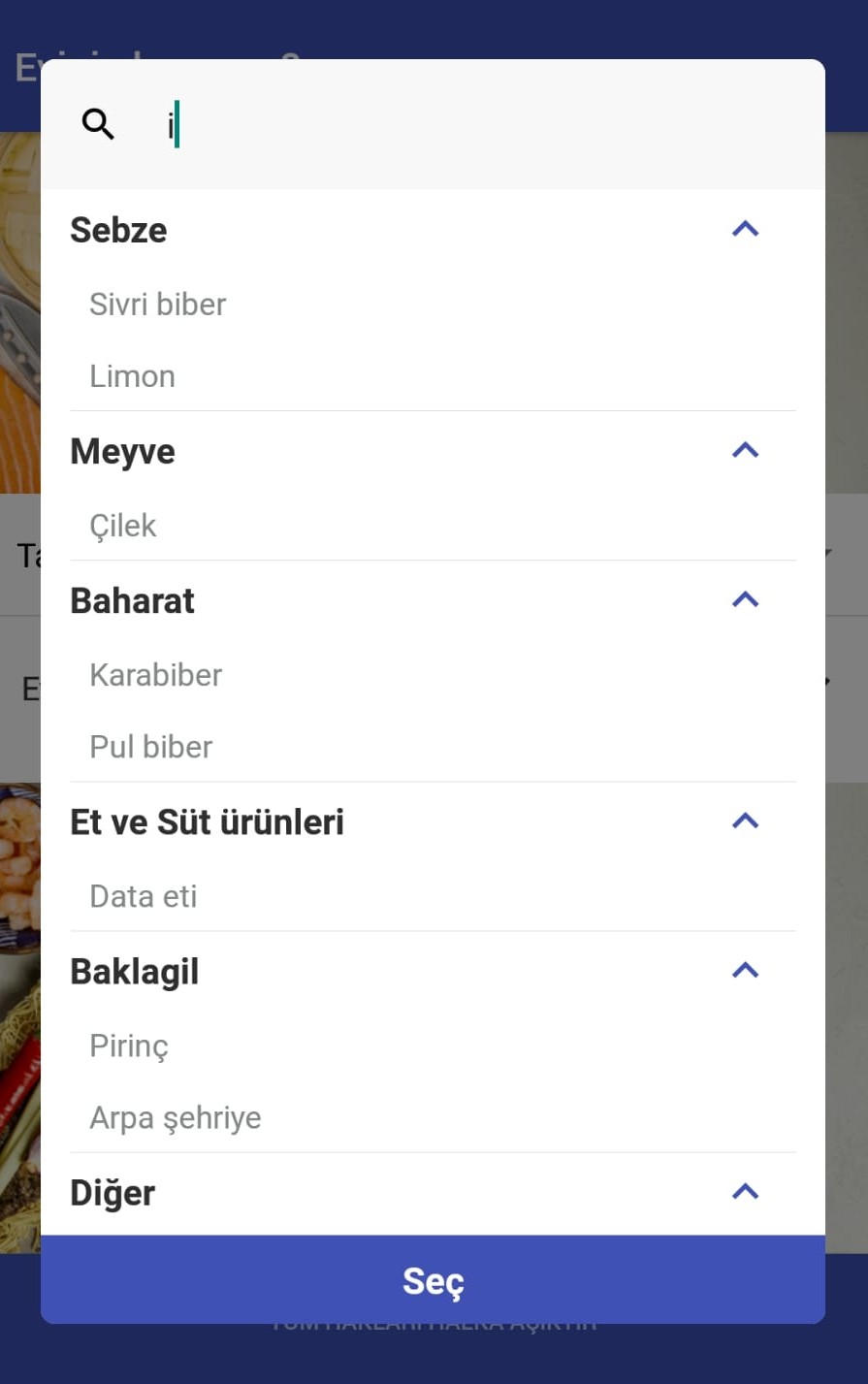Select Pul biber spice

pyautogui.click(x=151, y=747)
